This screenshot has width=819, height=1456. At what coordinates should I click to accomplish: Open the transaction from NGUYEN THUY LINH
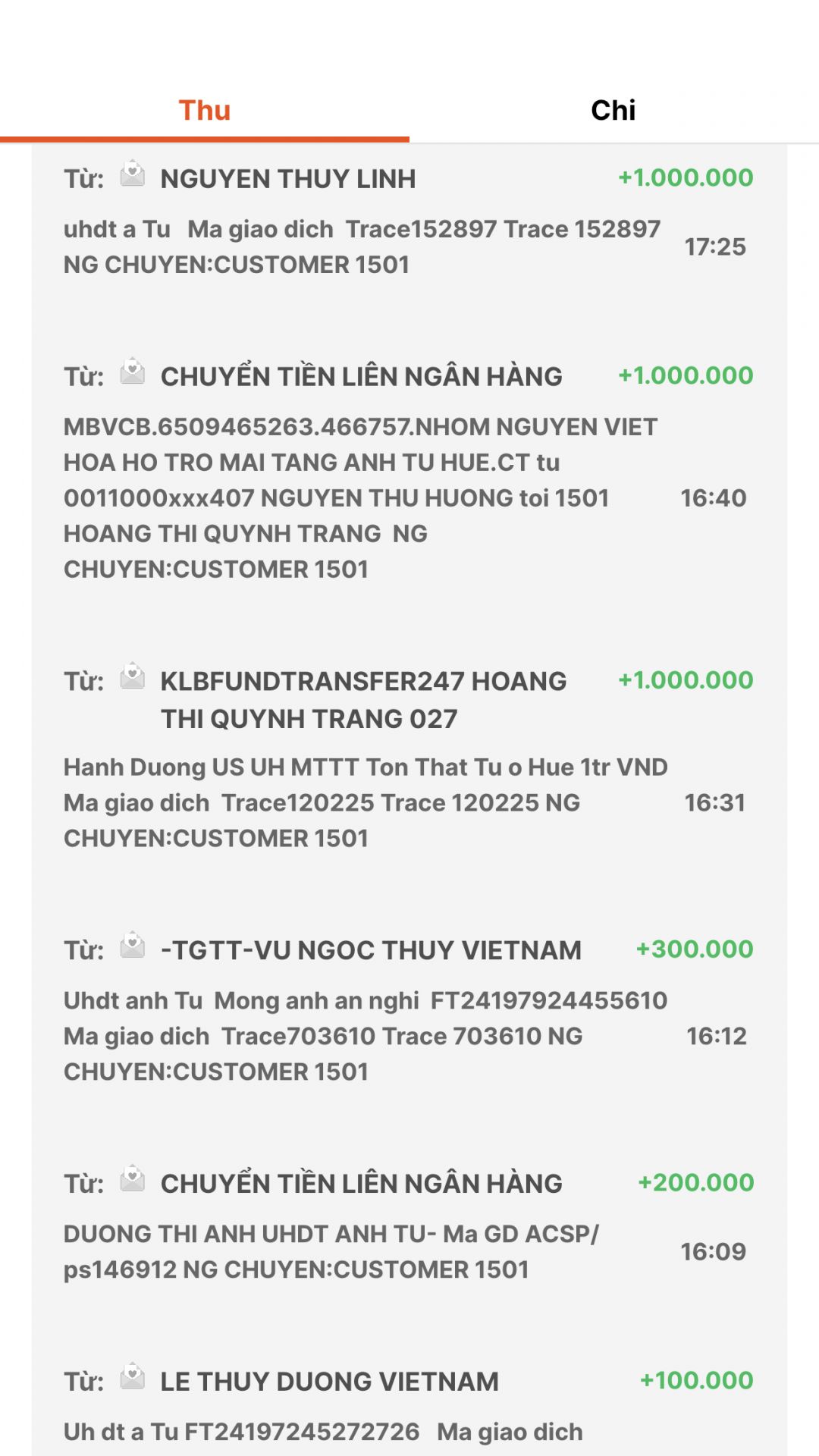click(408, 221)
